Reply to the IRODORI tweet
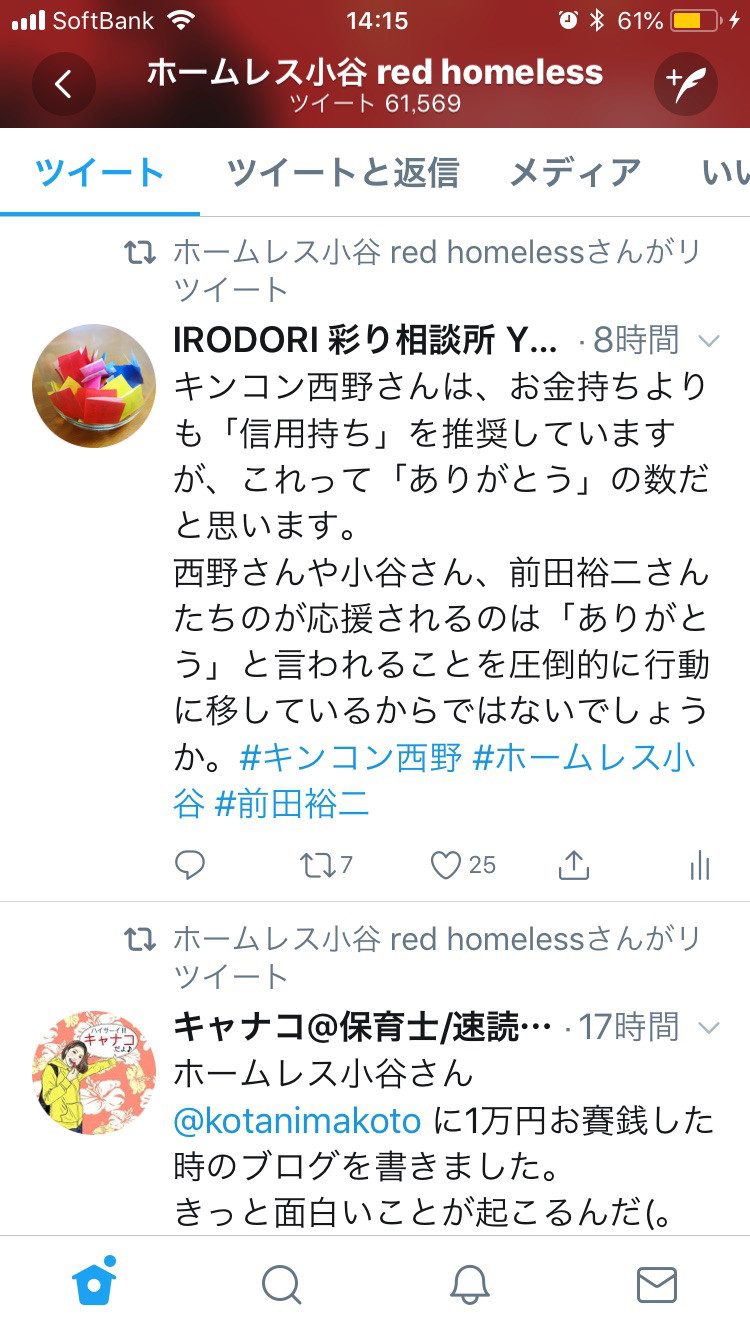 click(190, 864)
